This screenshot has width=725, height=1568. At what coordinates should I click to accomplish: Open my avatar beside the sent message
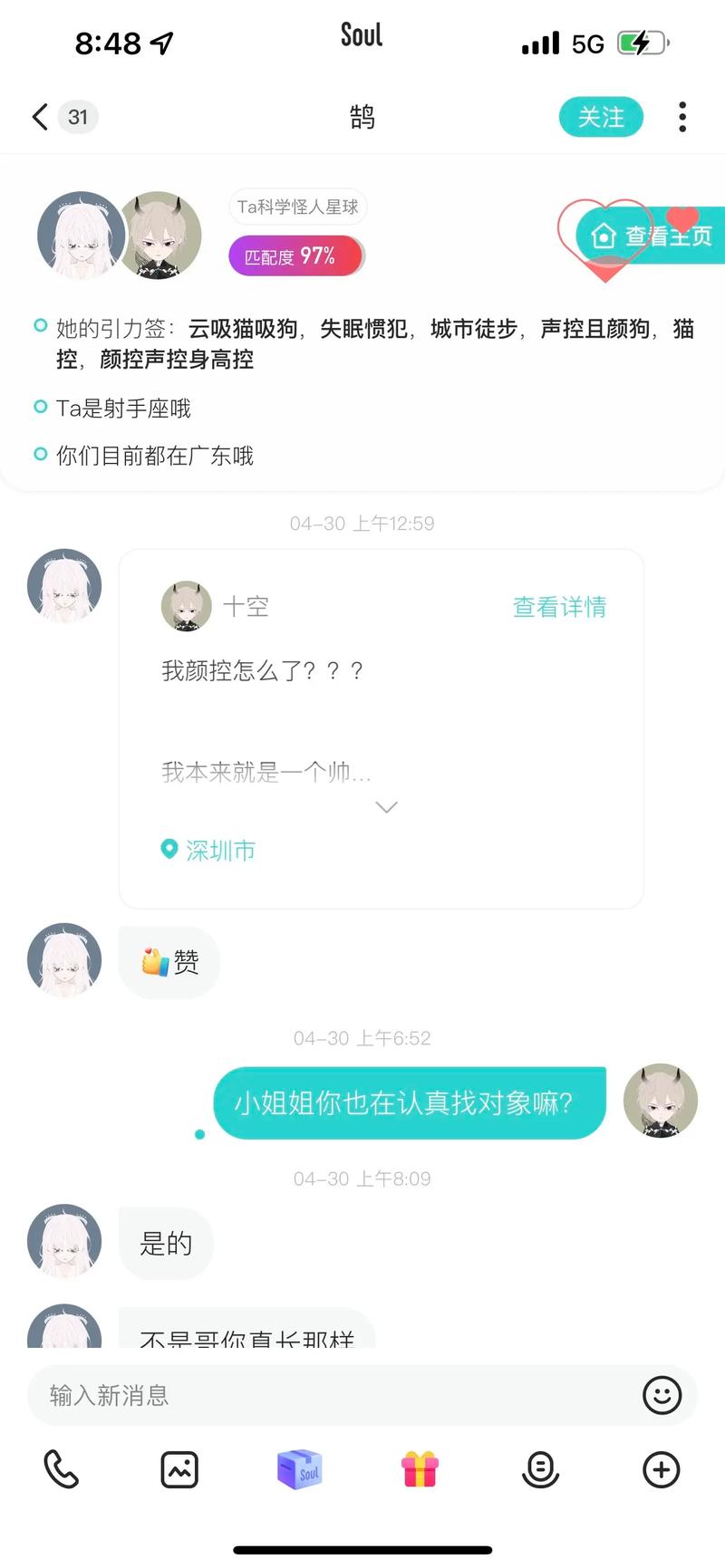661,1101
